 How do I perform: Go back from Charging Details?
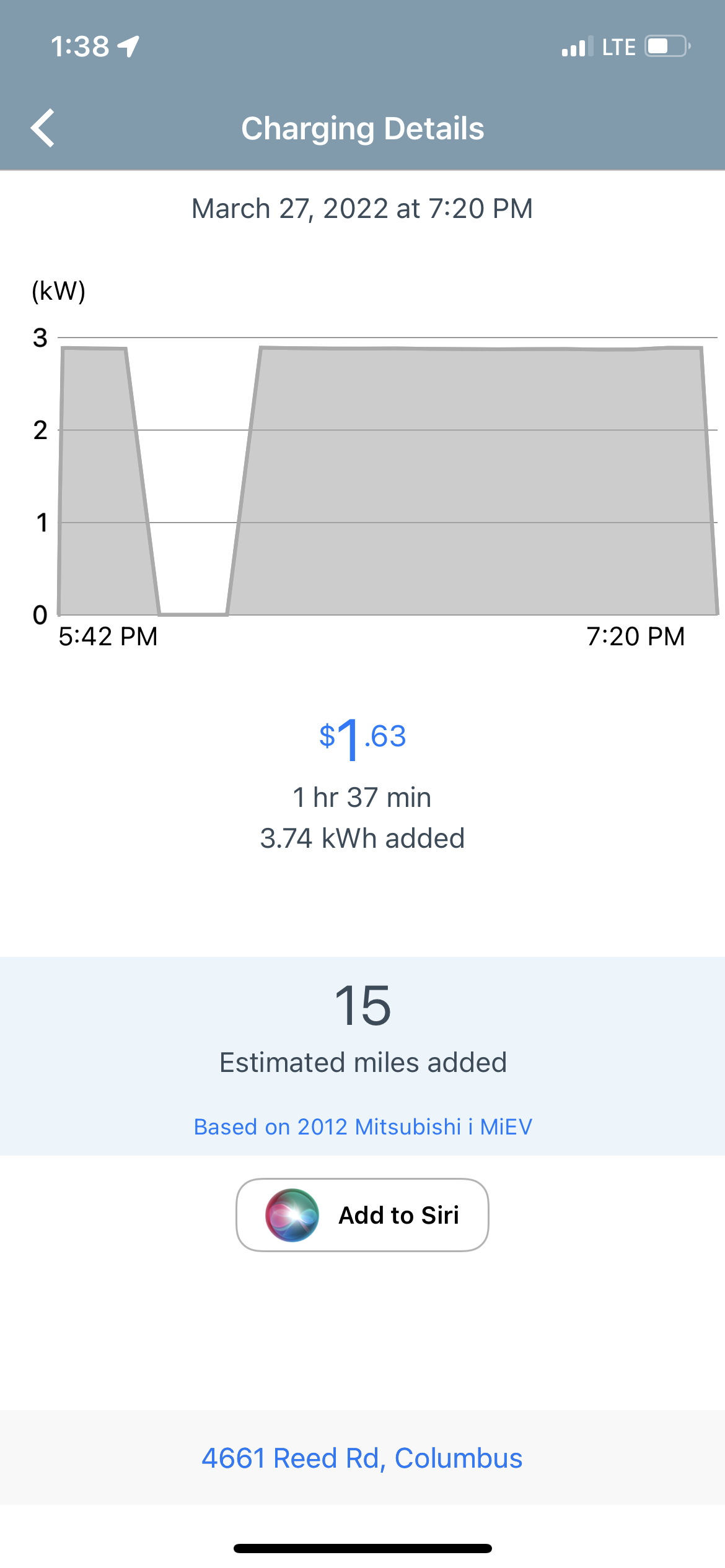[x=43, y=128]
